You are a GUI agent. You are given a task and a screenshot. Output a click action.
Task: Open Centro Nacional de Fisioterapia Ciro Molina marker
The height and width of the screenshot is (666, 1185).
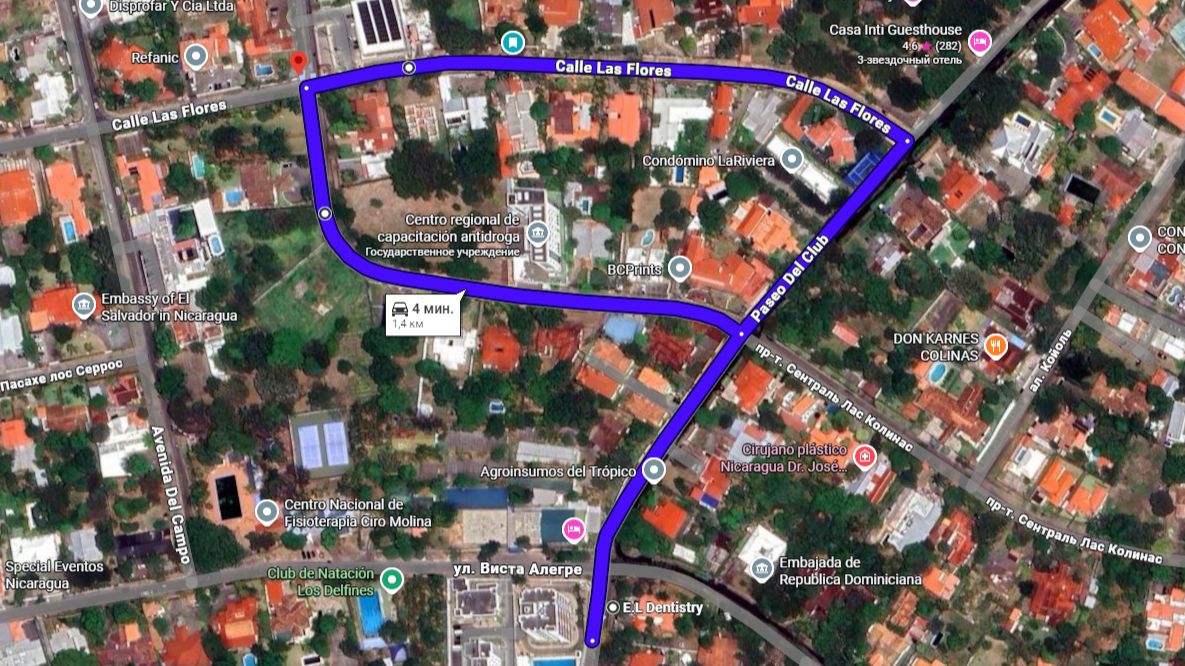tap(266, 512)
